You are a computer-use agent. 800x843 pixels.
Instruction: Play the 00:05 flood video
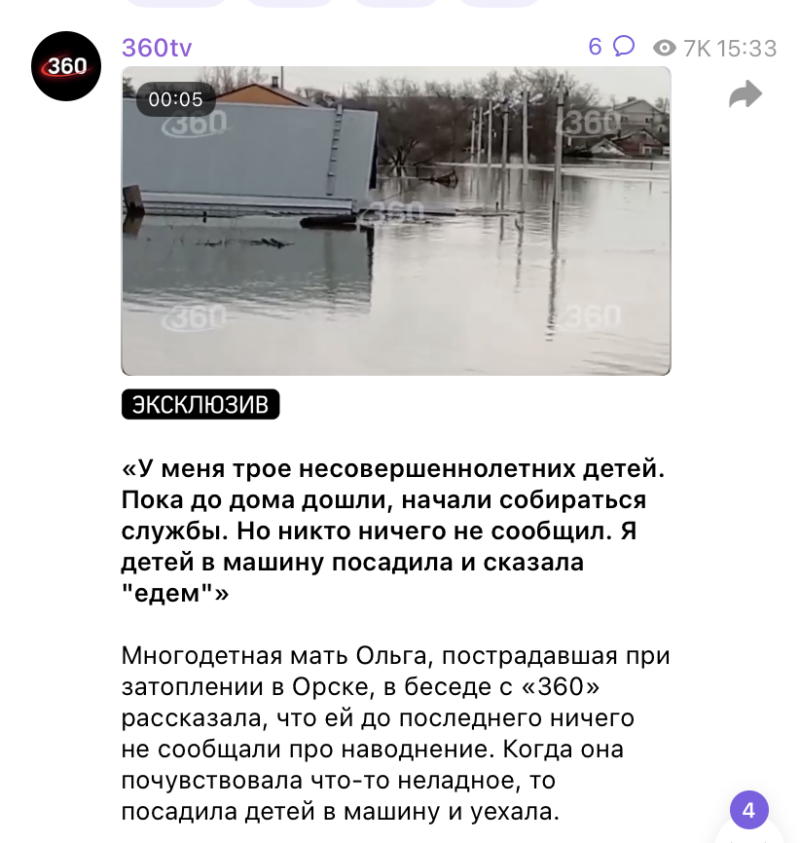click(x=396, y=221)
